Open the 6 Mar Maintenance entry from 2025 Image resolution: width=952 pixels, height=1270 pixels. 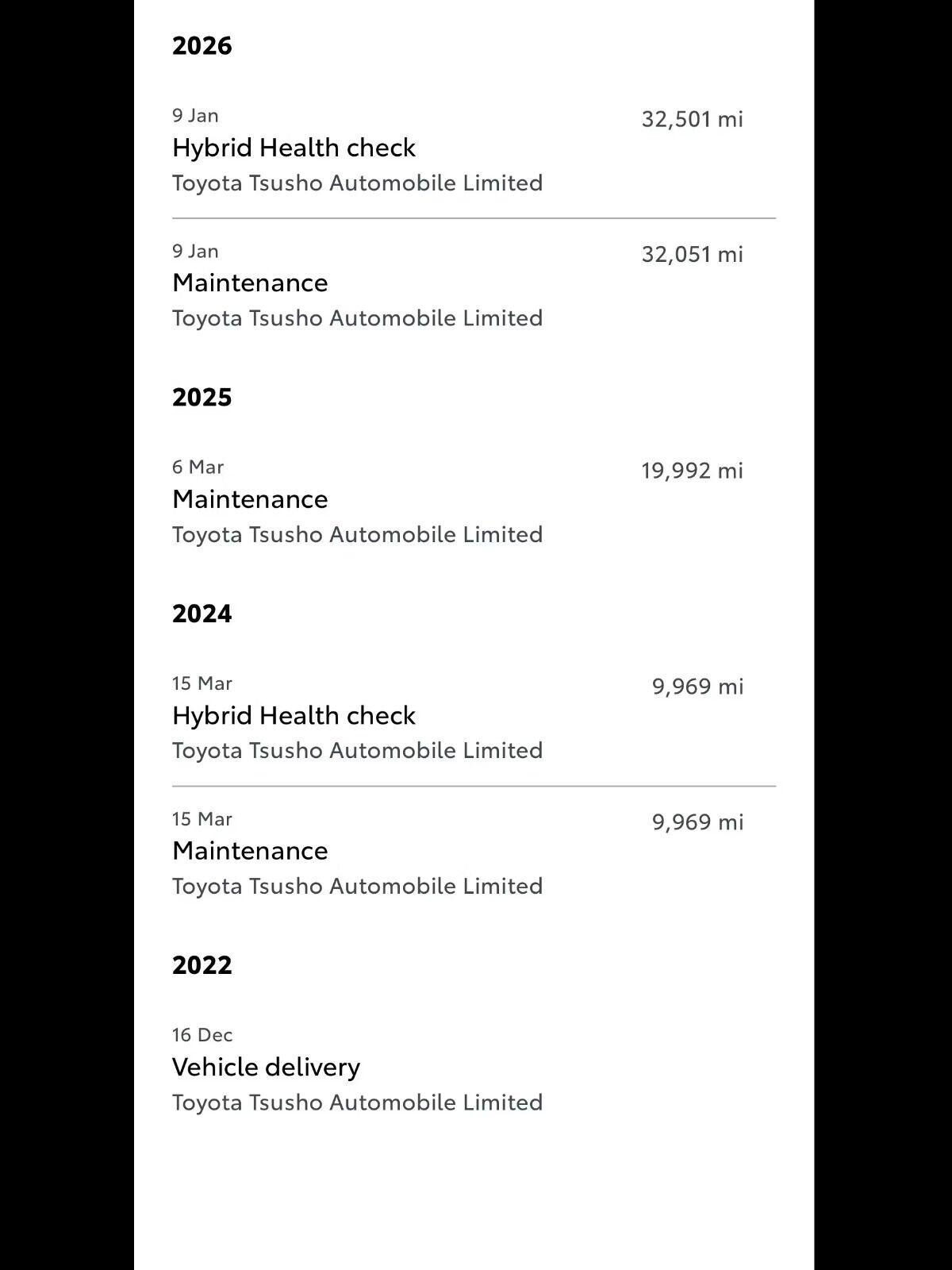pos(250,499)
